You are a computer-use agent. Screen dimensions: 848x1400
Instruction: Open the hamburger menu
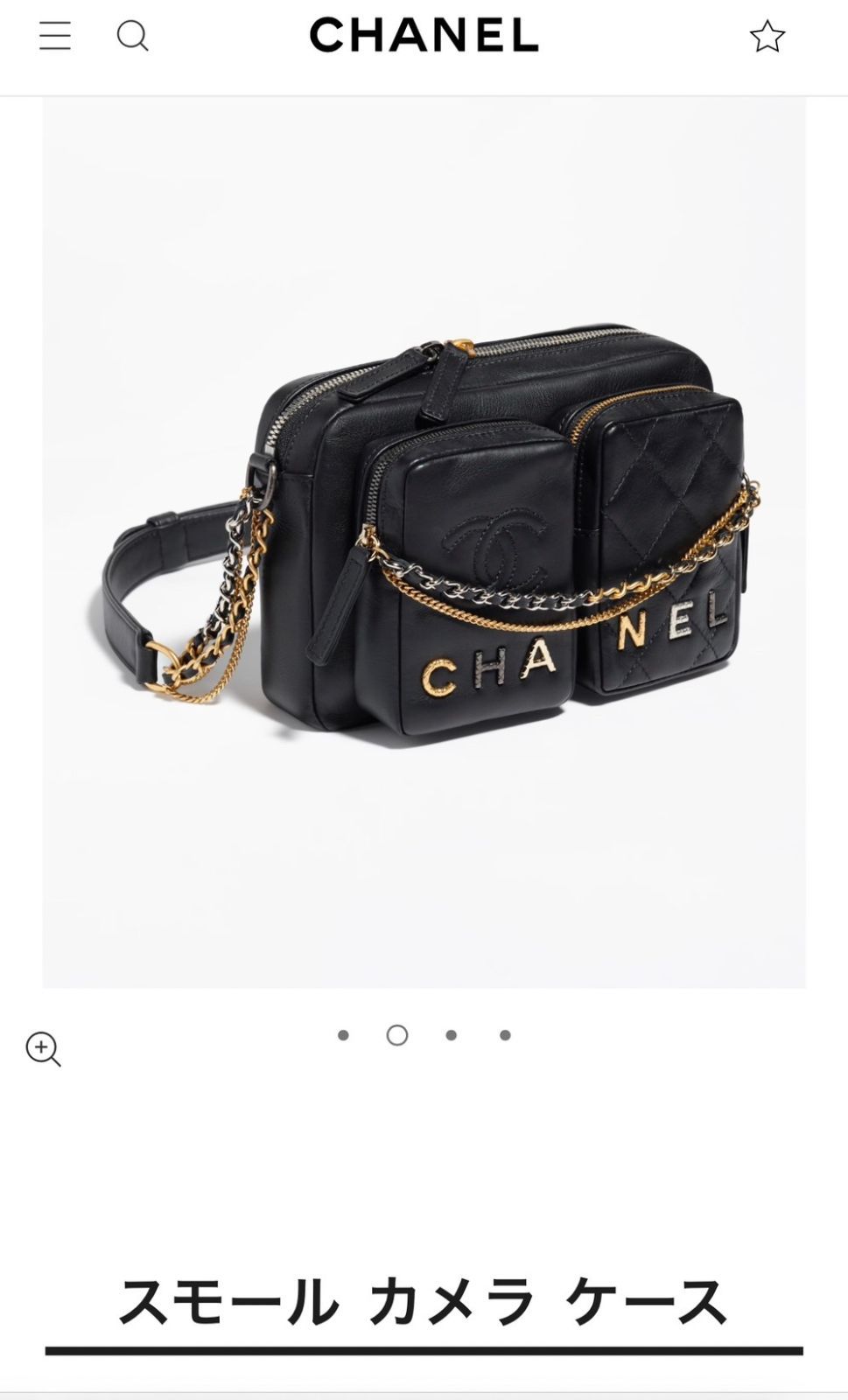54,36
